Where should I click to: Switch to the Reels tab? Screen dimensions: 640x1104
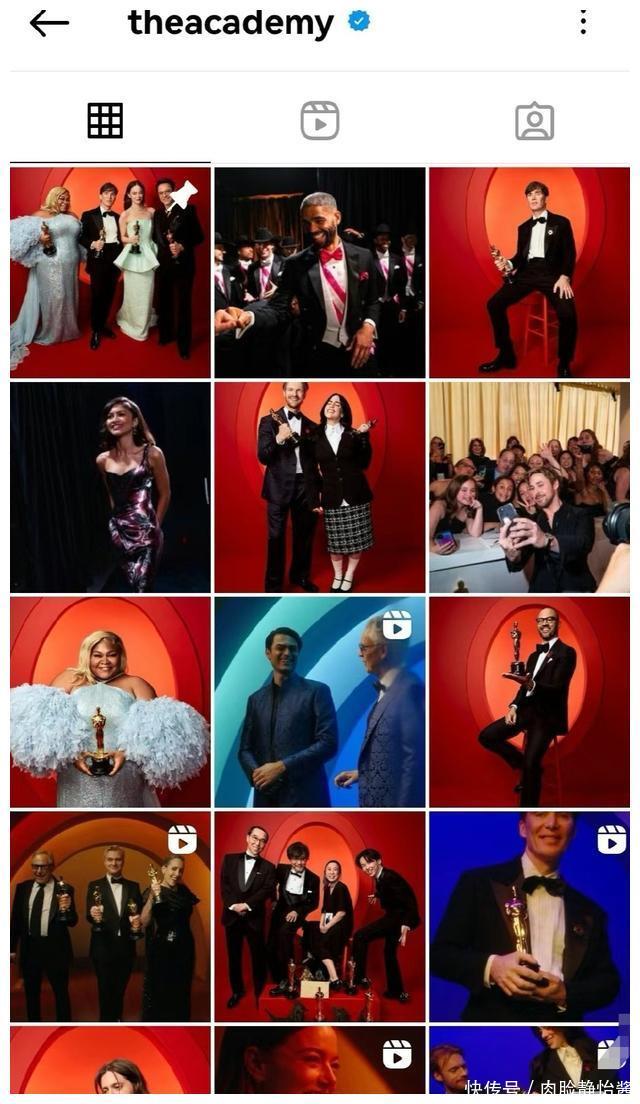[x=320, y=121]
